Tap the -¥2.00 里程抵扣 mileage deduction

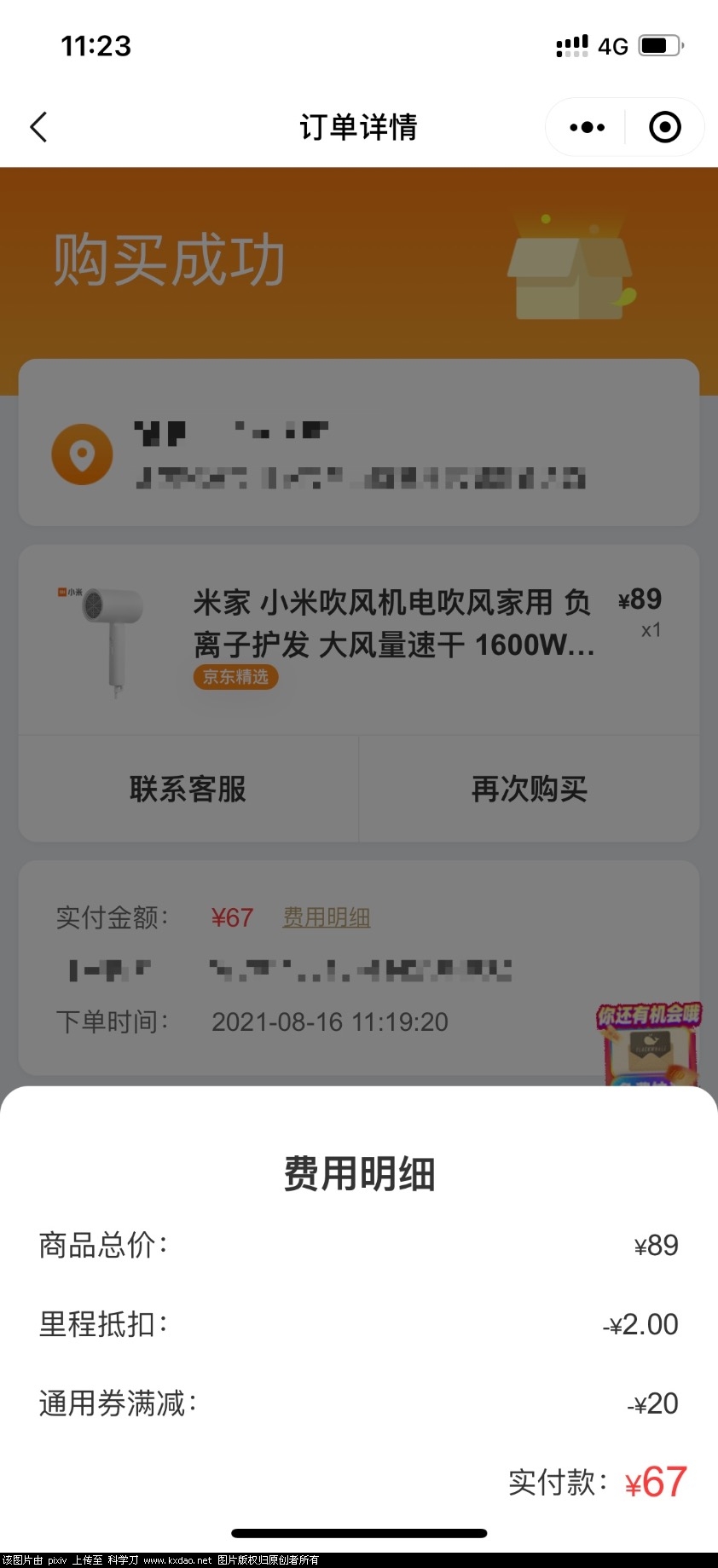640,1324
